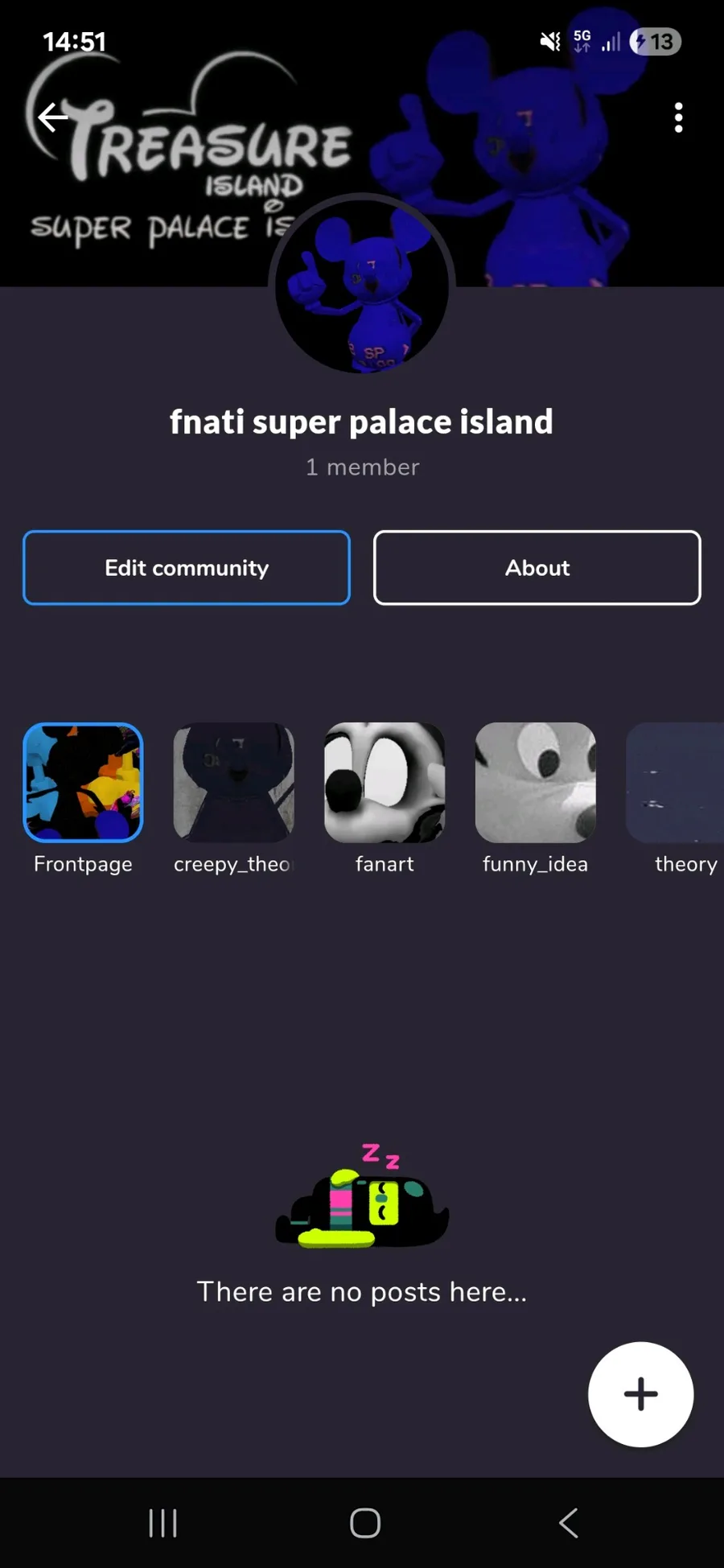Go to the phone home screen
This screenshot has width=724, height=1568.
pyautogui.click(x=365, y=1523)
